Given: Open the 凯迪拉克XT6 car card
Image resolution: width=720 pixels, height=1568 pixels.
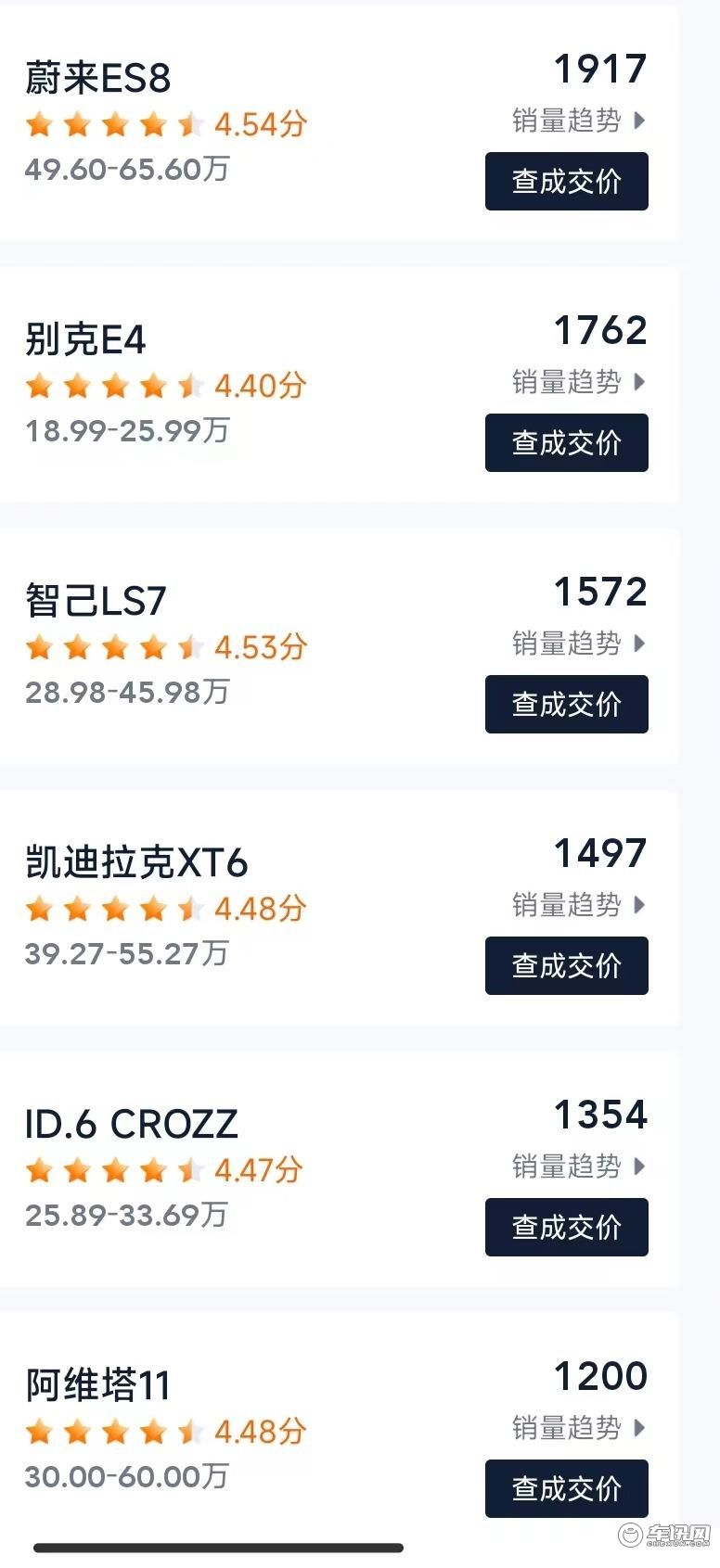Looking at the screenshot, I should point(340,908).
